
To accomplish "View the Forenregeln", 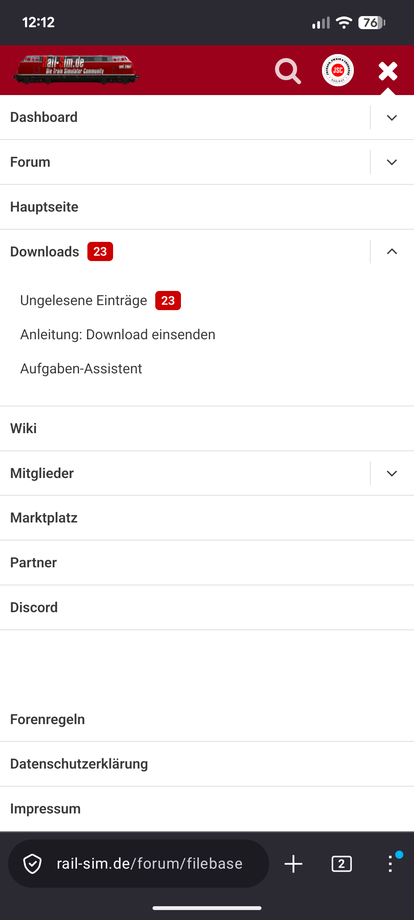I will coord(207,719).
